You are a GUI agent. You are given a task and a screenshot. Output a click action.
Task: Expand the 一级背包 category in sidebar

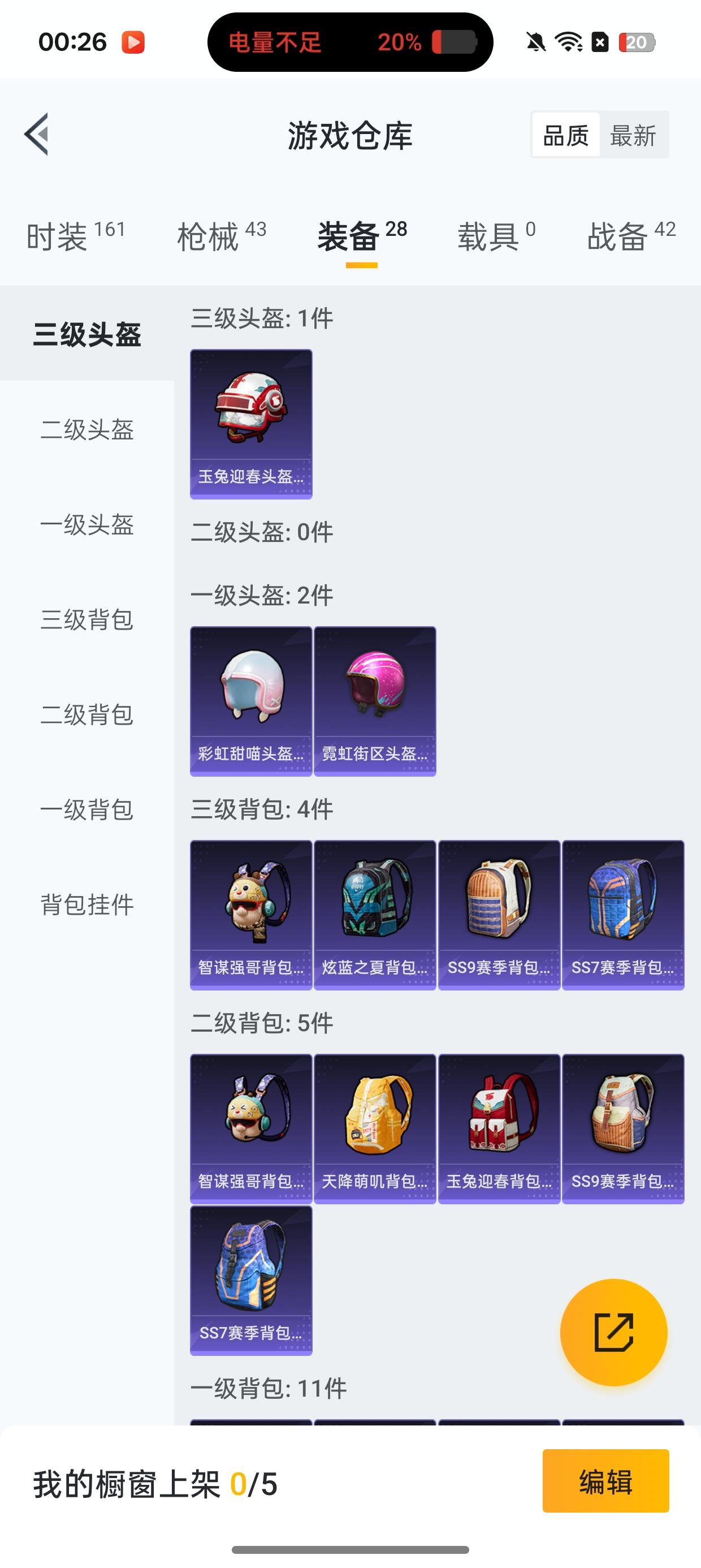point(88,809)
